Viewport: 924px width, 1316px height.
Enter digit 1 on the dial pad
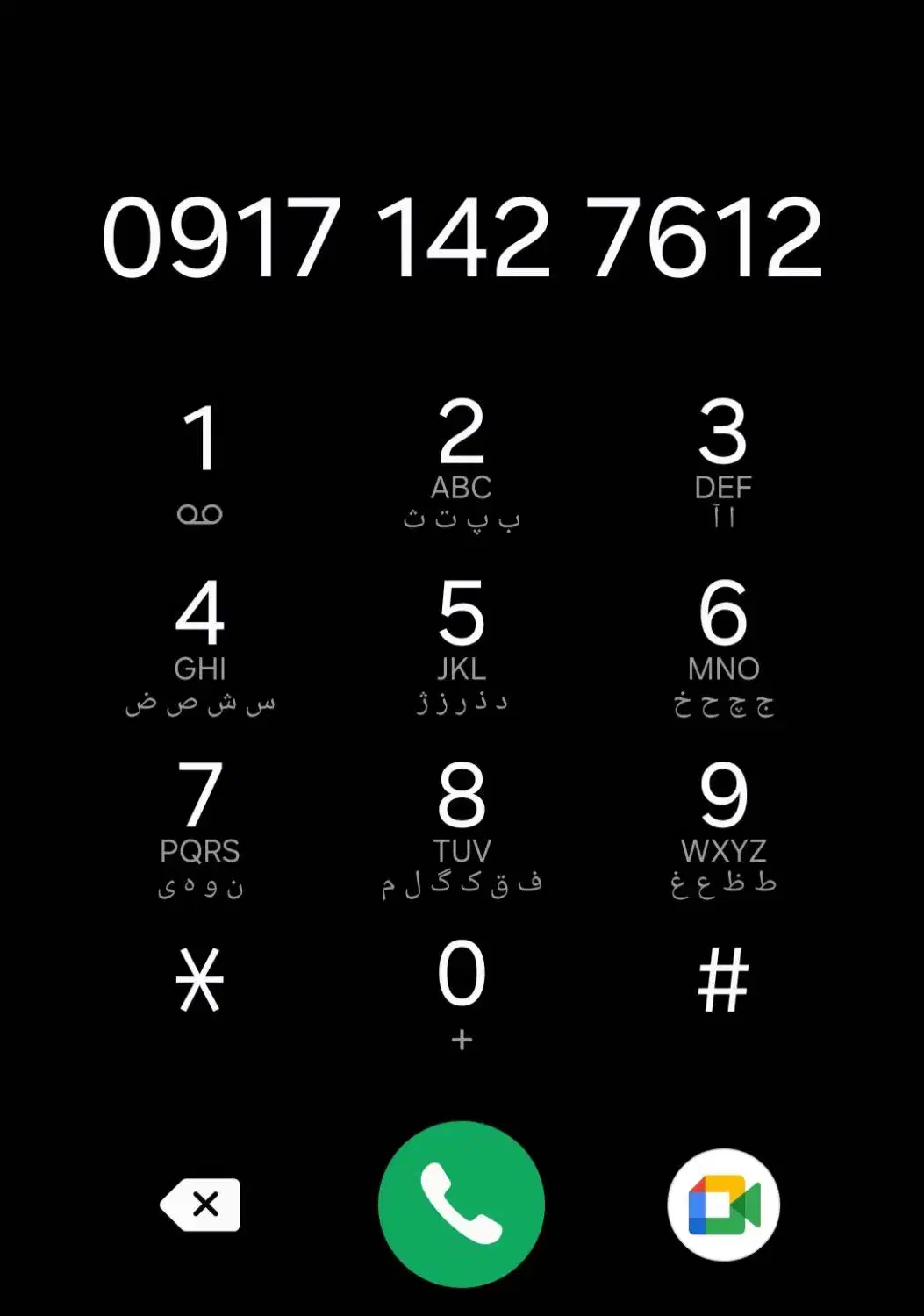click(200, 463)
